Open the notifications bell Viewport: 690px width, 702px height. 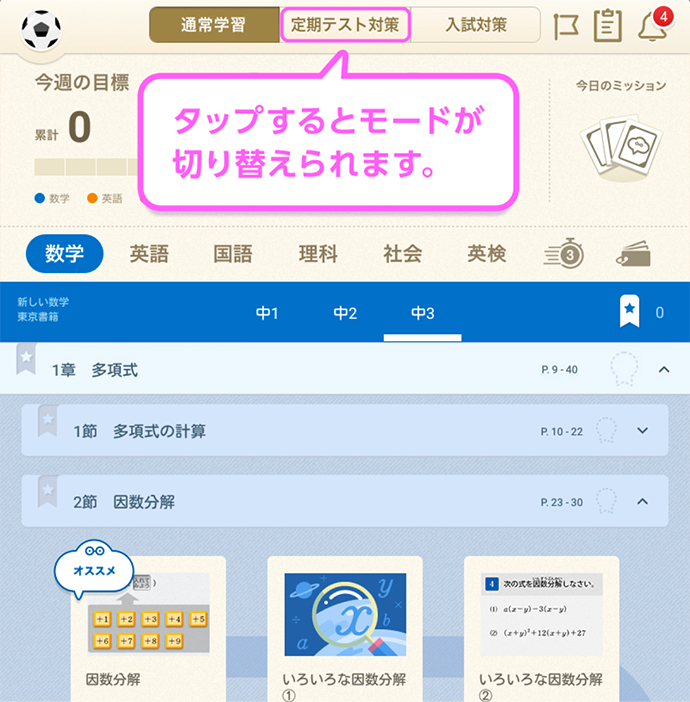(x=651, y=27)
